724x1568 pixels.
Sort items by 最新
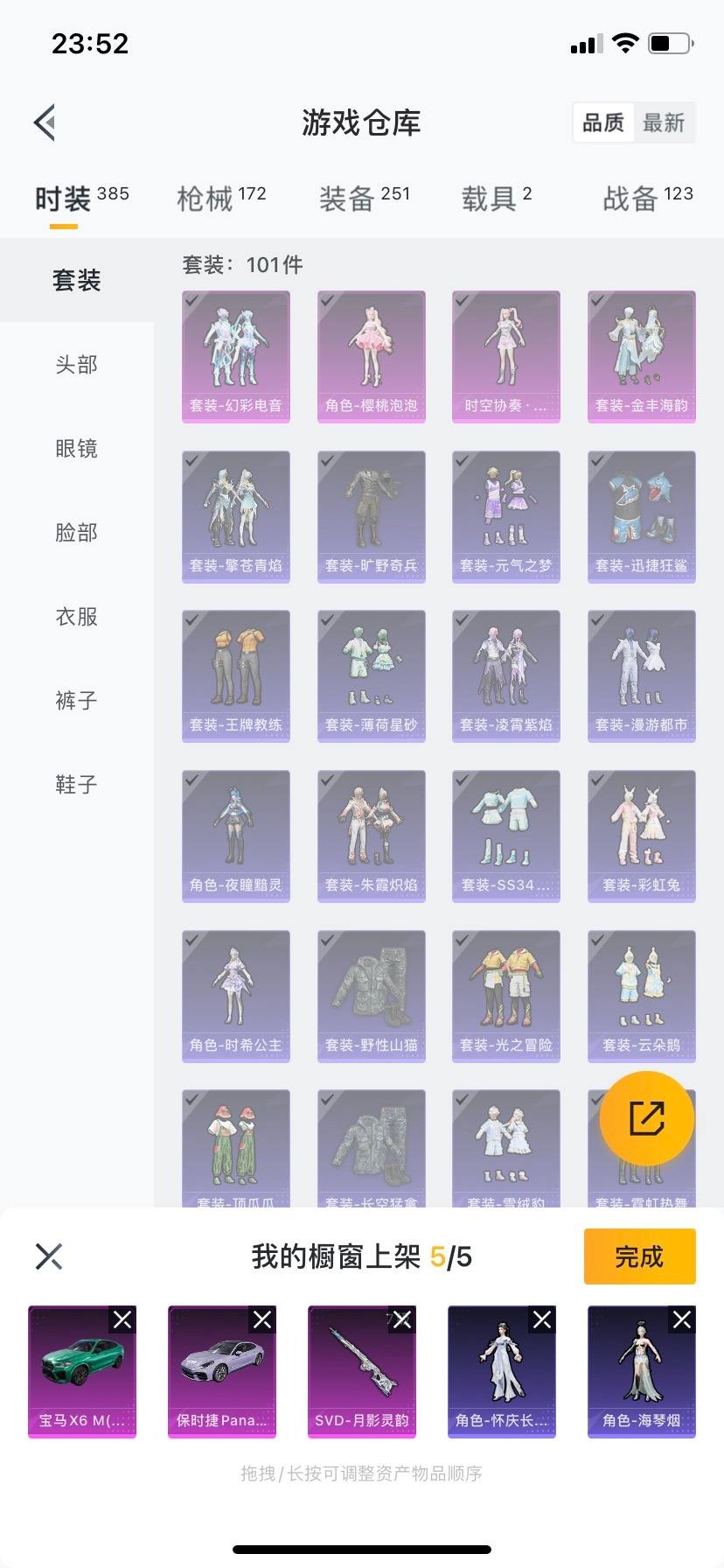(x=664, y=122)
